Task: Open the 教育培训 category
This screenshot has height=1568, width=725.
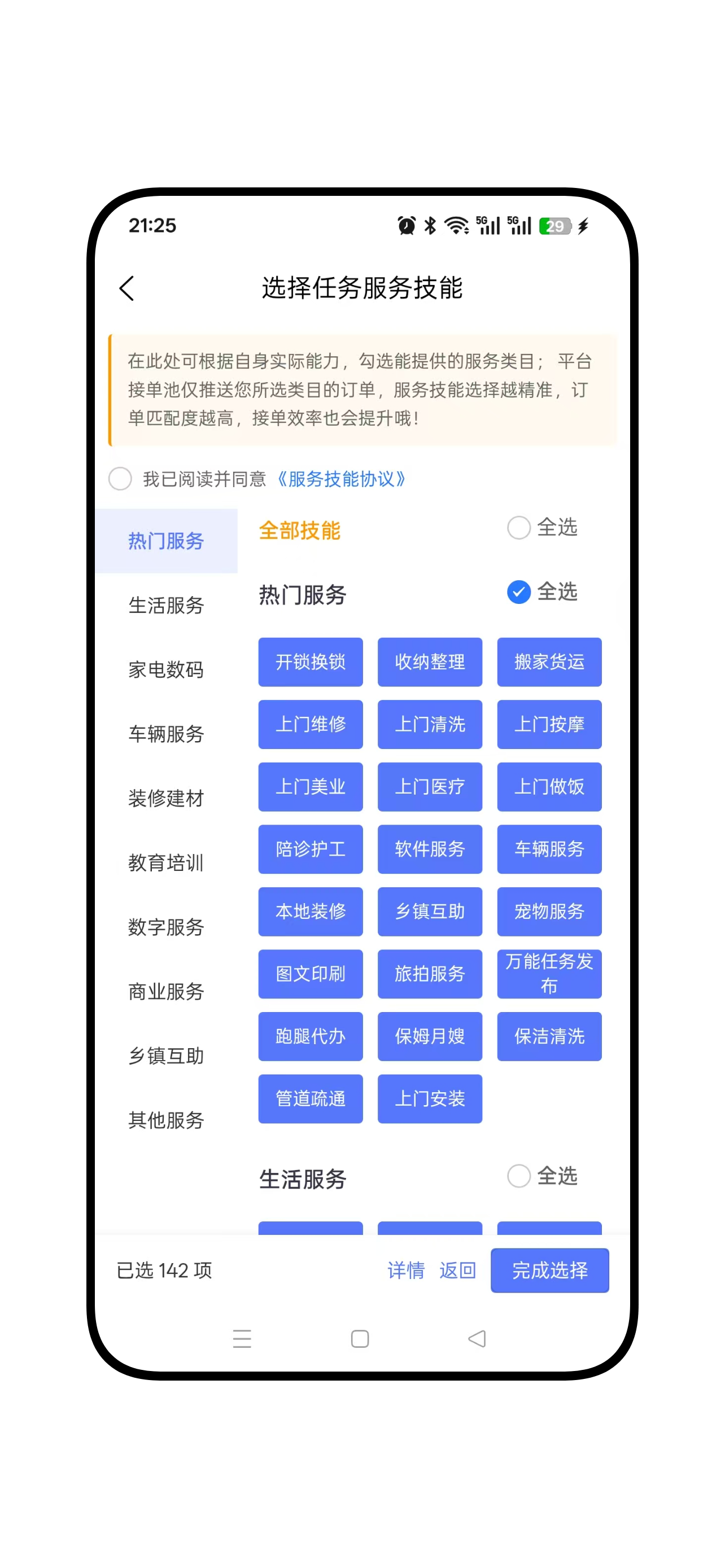Action: coord(165,862)
